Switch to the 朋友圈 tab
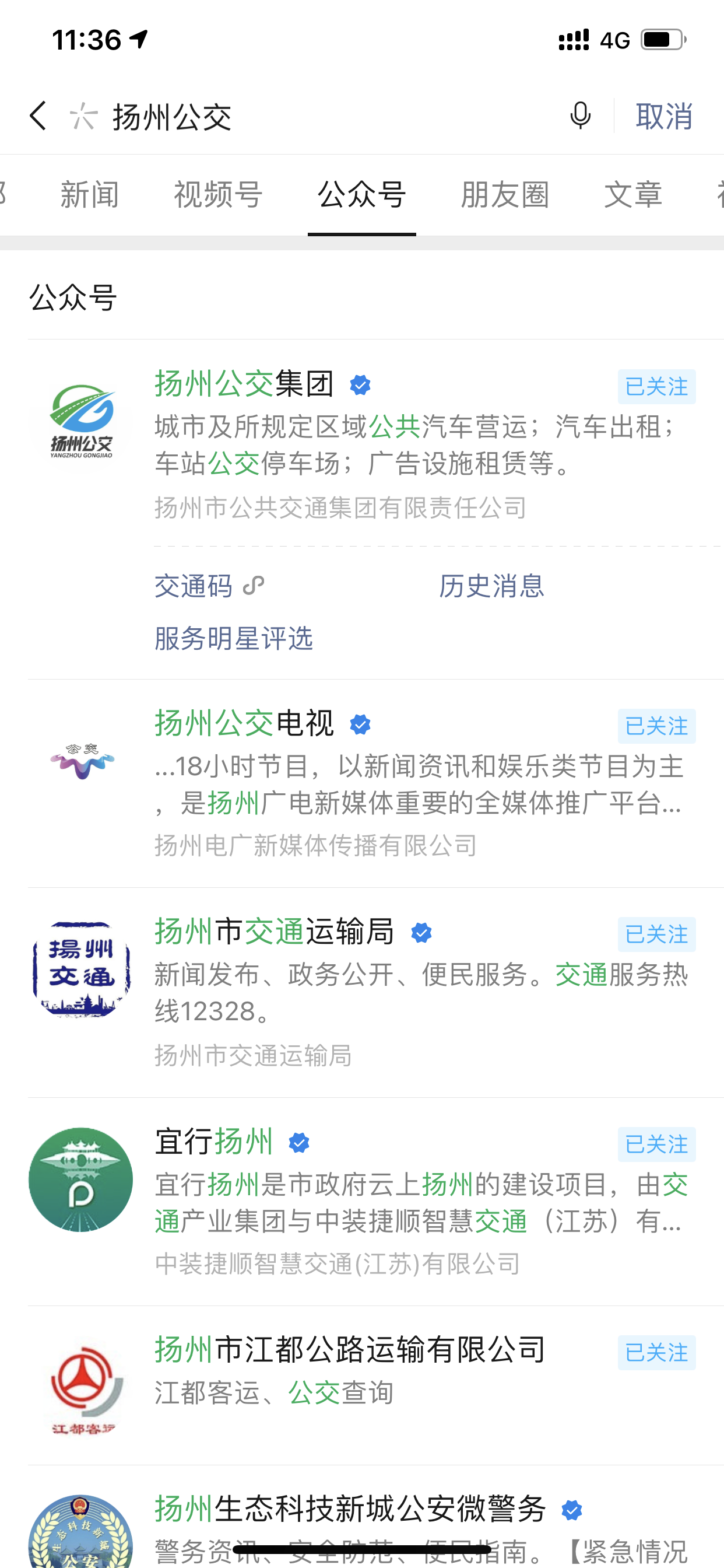The width and height of the screenshot is (724, 1568). (505, 195)
